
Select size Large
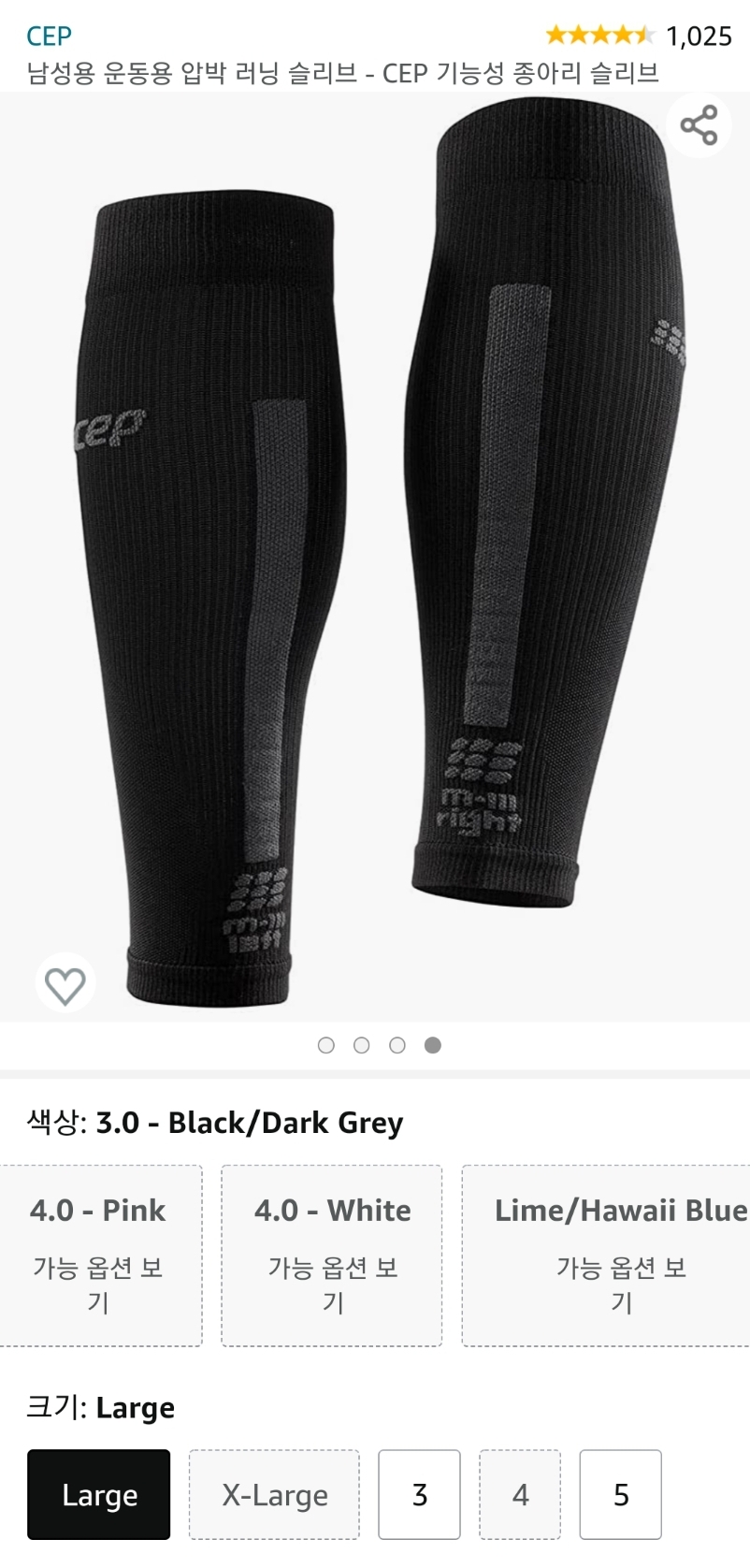tap(99, 1494)
